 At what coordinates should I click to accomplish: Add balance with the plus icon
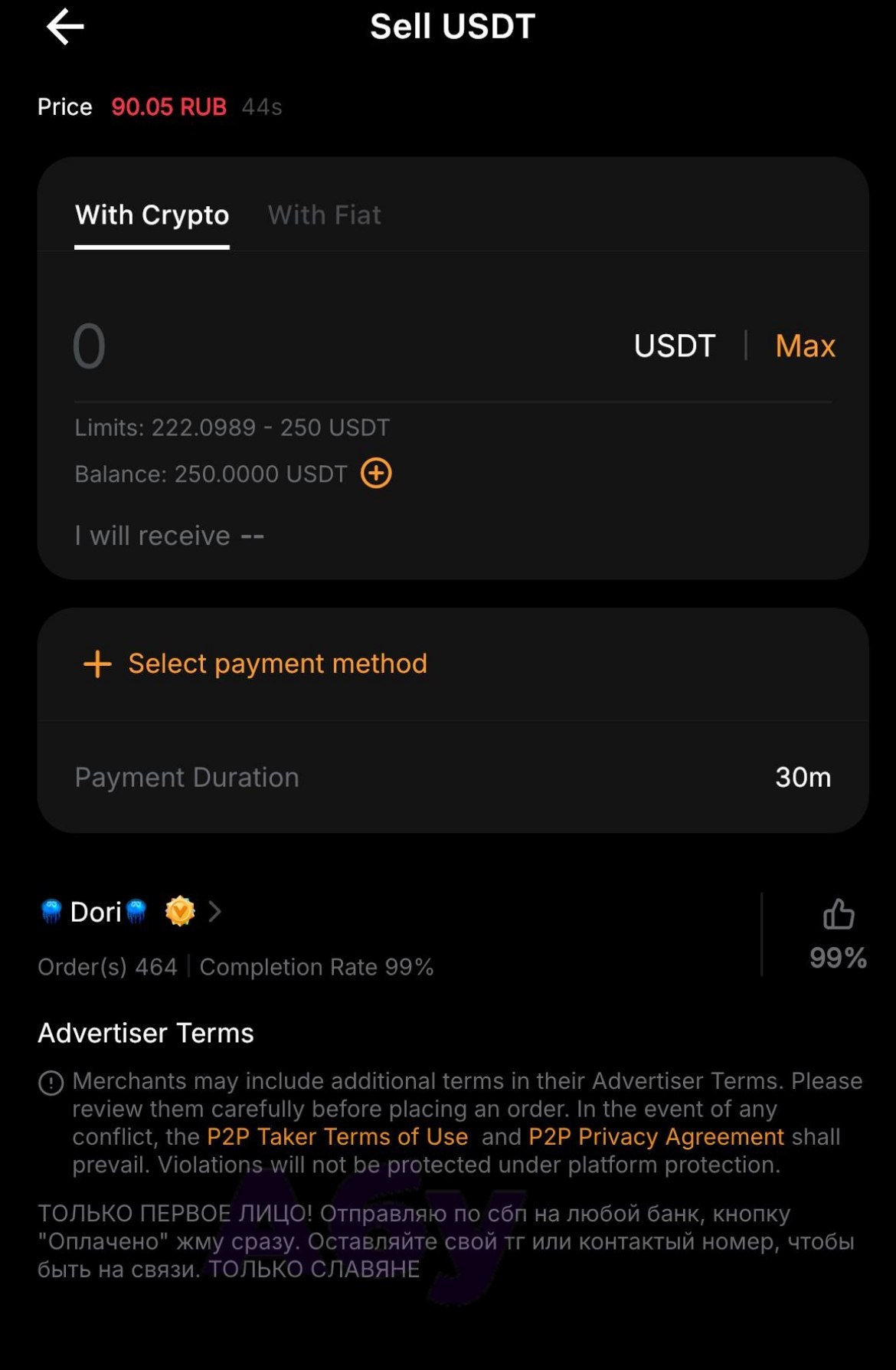click(x=376, y=474)
